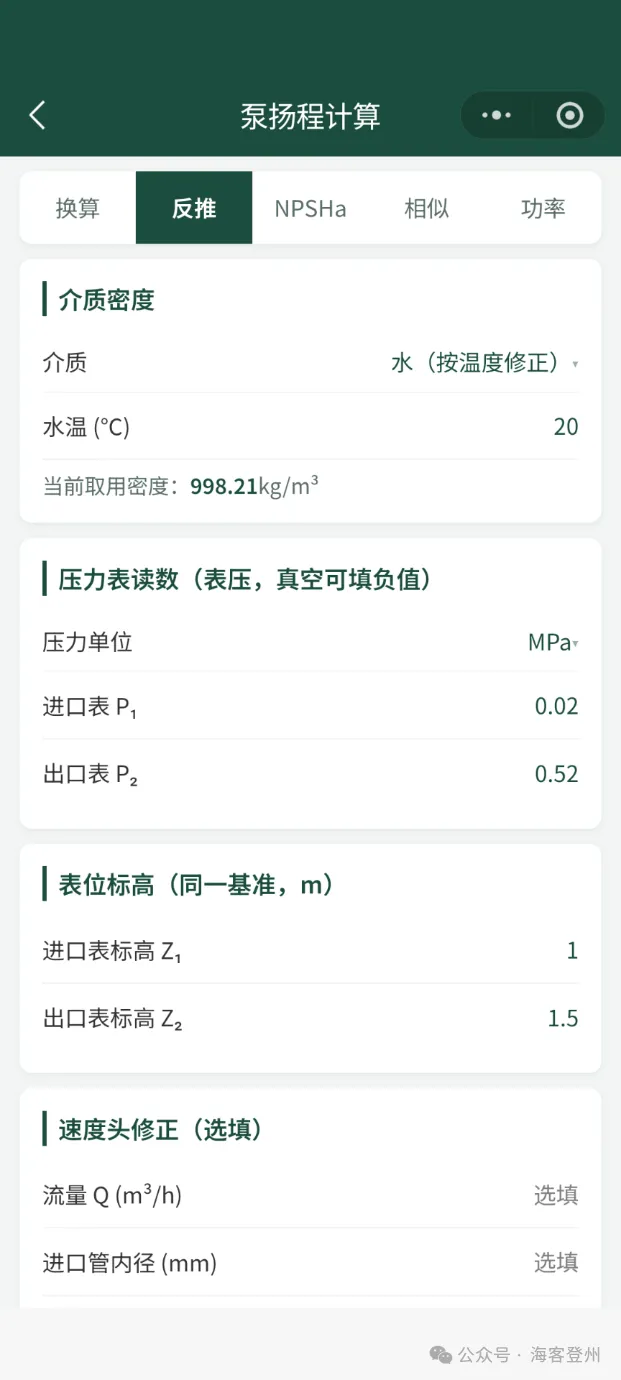Viewport: 621px width, 1380px height.
Task: Edit the 水温 temperature field
Action: pyautogui.click(x=310, y=427)
